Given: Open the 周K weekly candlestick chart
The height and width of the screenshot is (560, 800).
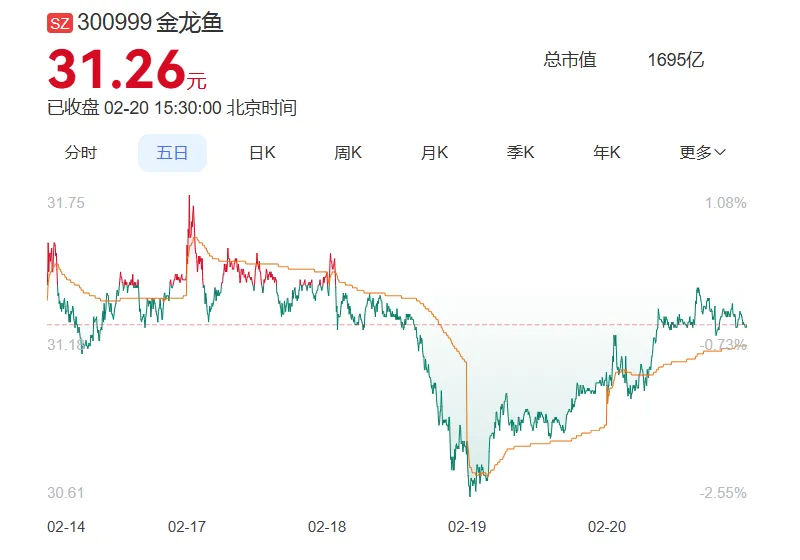Looking at the screenshot, I should (348, 153).
